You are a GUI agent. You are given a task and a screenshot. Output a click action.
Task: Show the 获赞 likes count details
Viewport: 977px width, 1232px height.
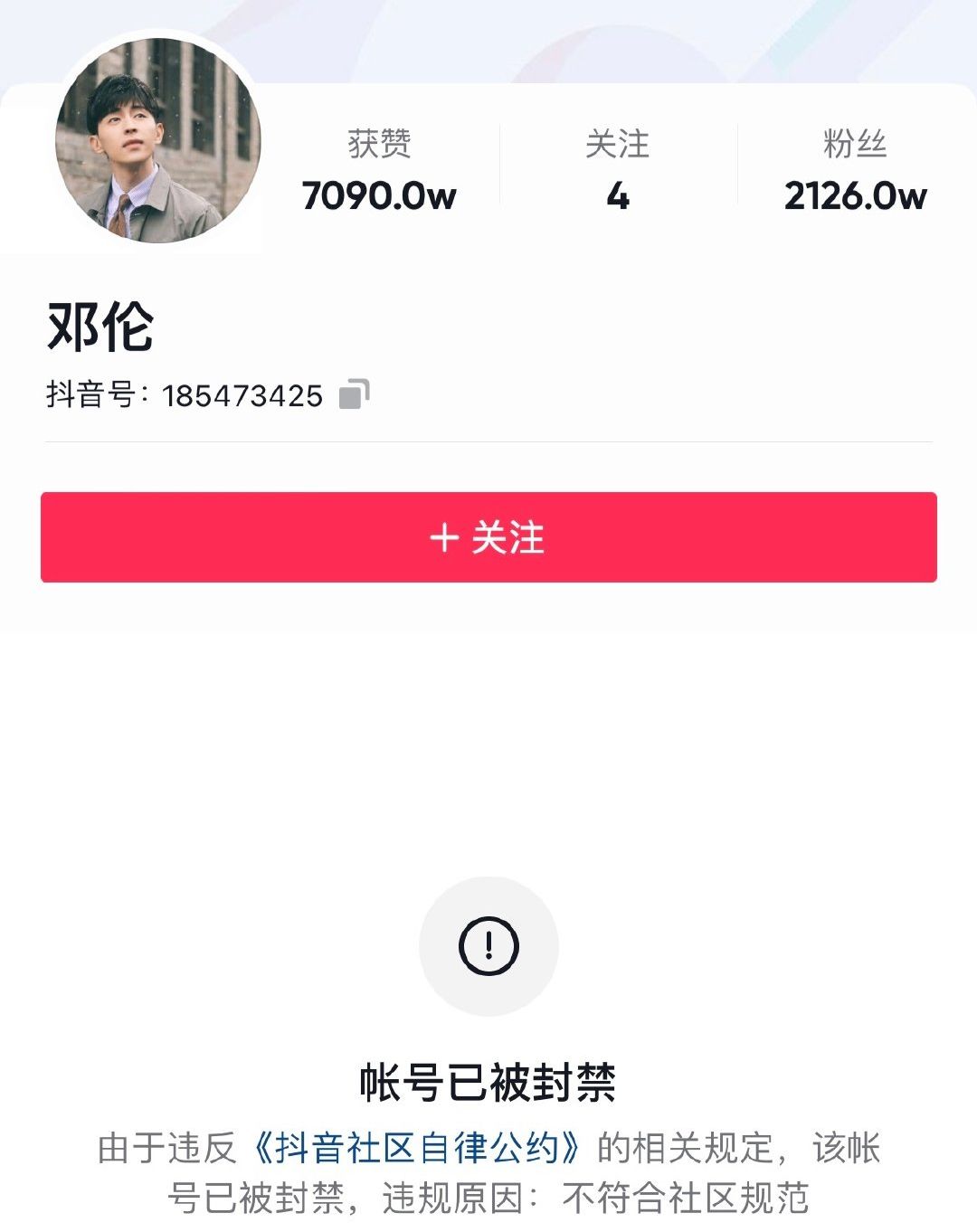379,170
